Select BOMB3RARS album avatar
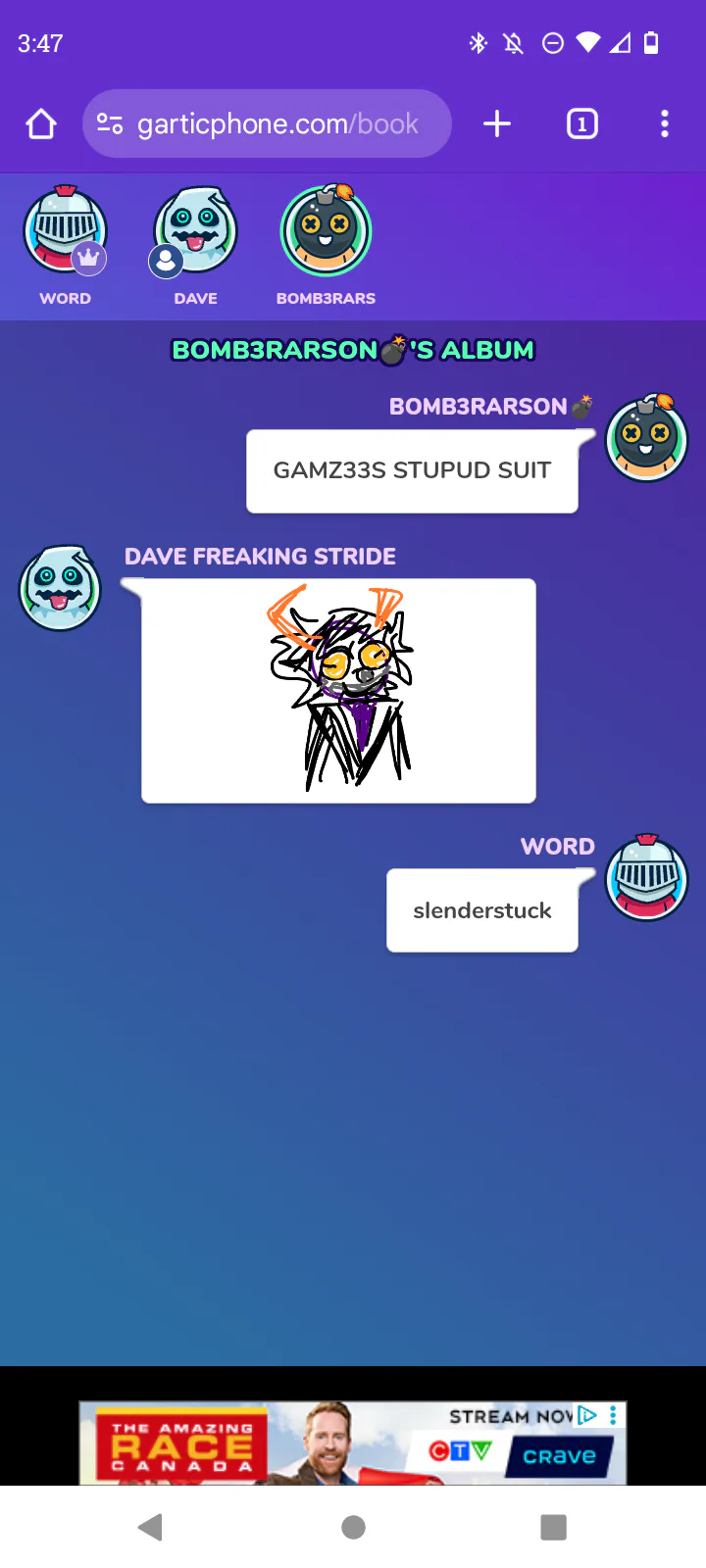Screen dimensions: 706x1568 point(327,230)
